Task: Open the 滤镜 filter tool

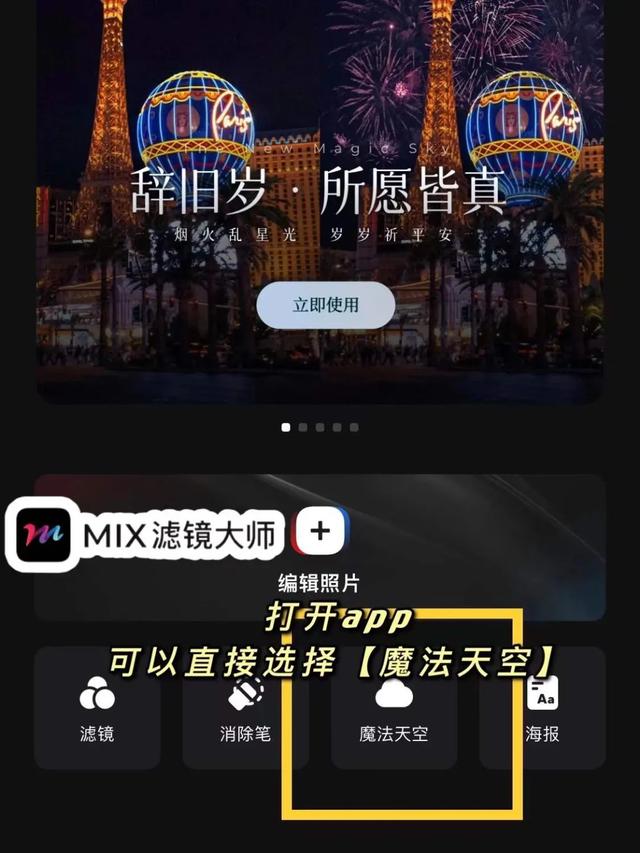Action: 97,708
